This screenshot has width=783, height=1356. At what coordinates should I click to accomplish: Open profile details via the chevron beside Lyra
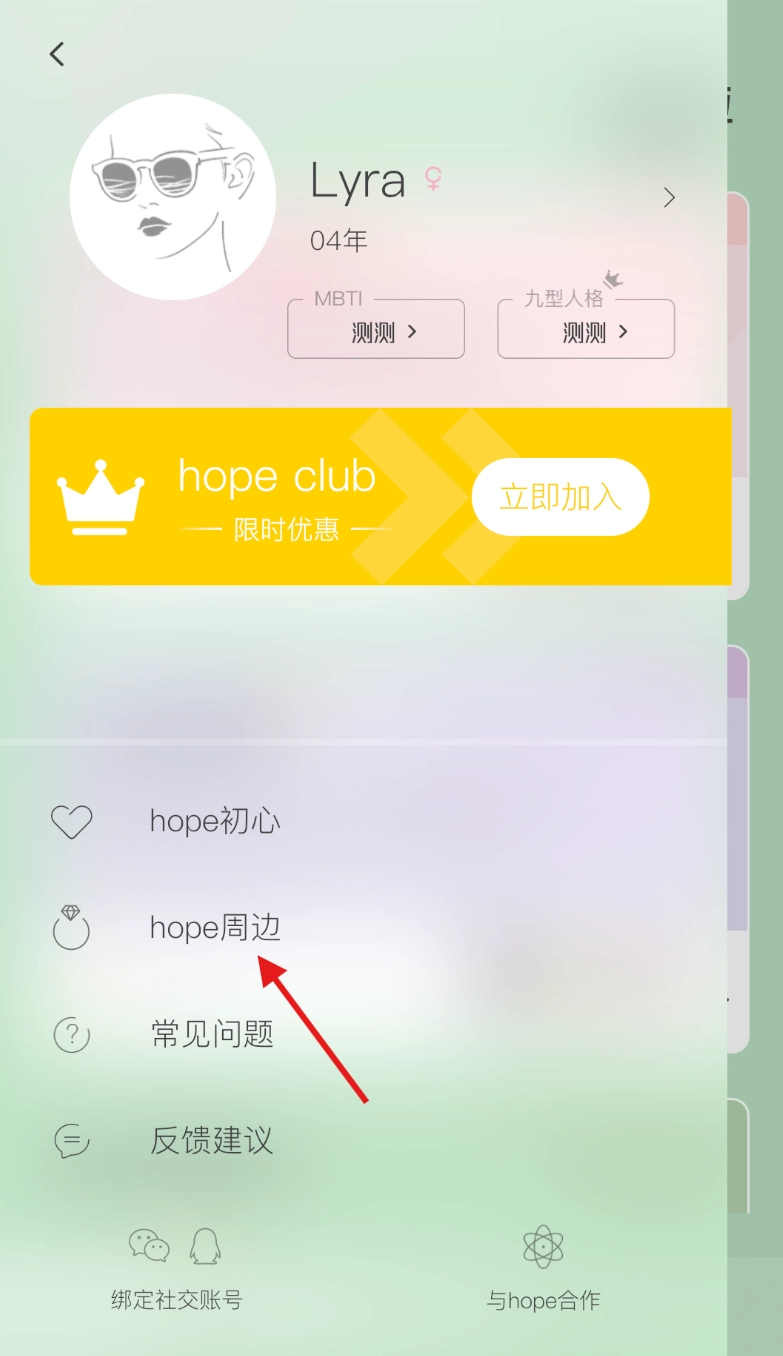point(669,197)
